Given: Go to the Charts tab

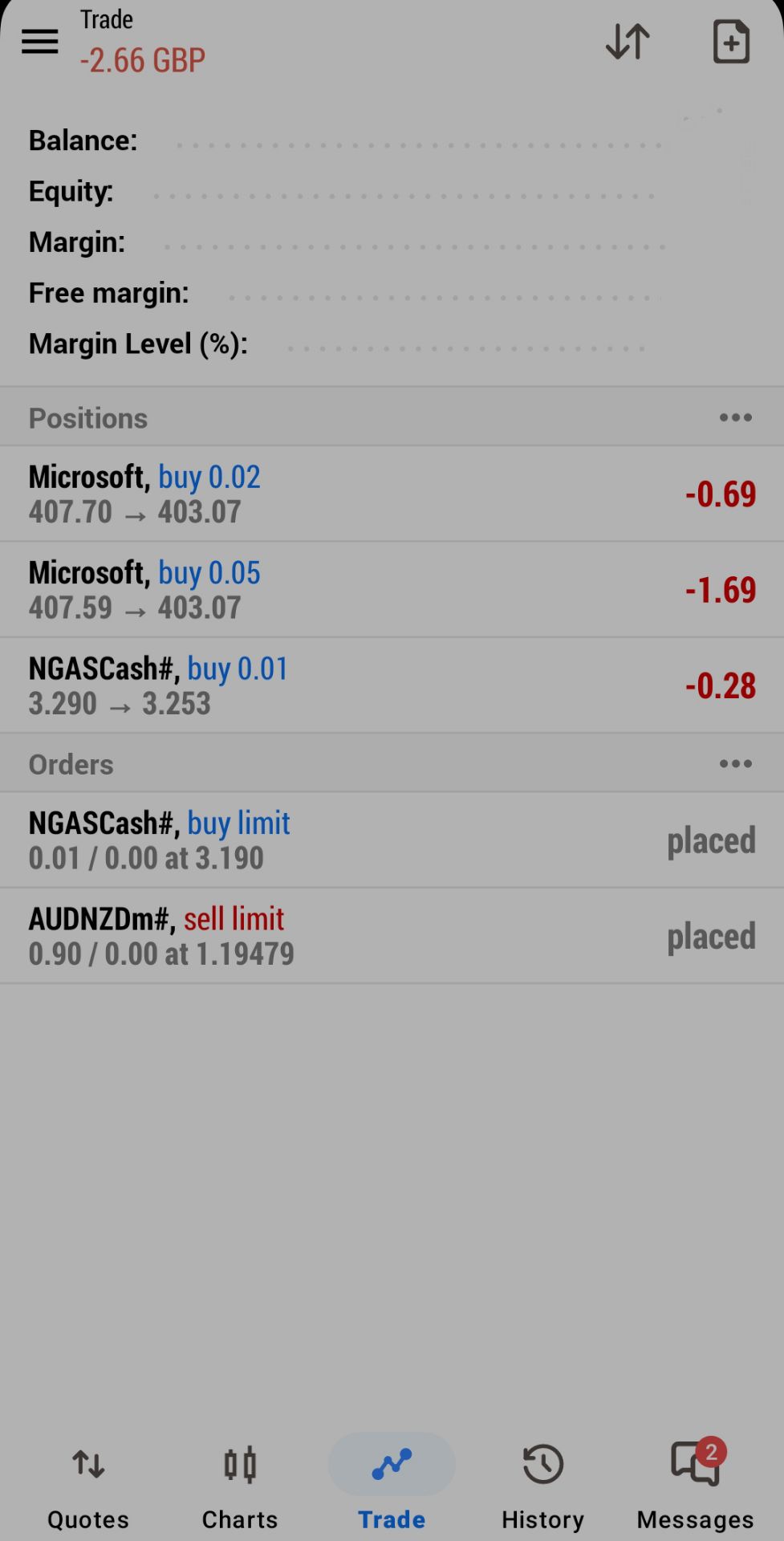Looking at the screenshot, I should tap(240, 1483).
